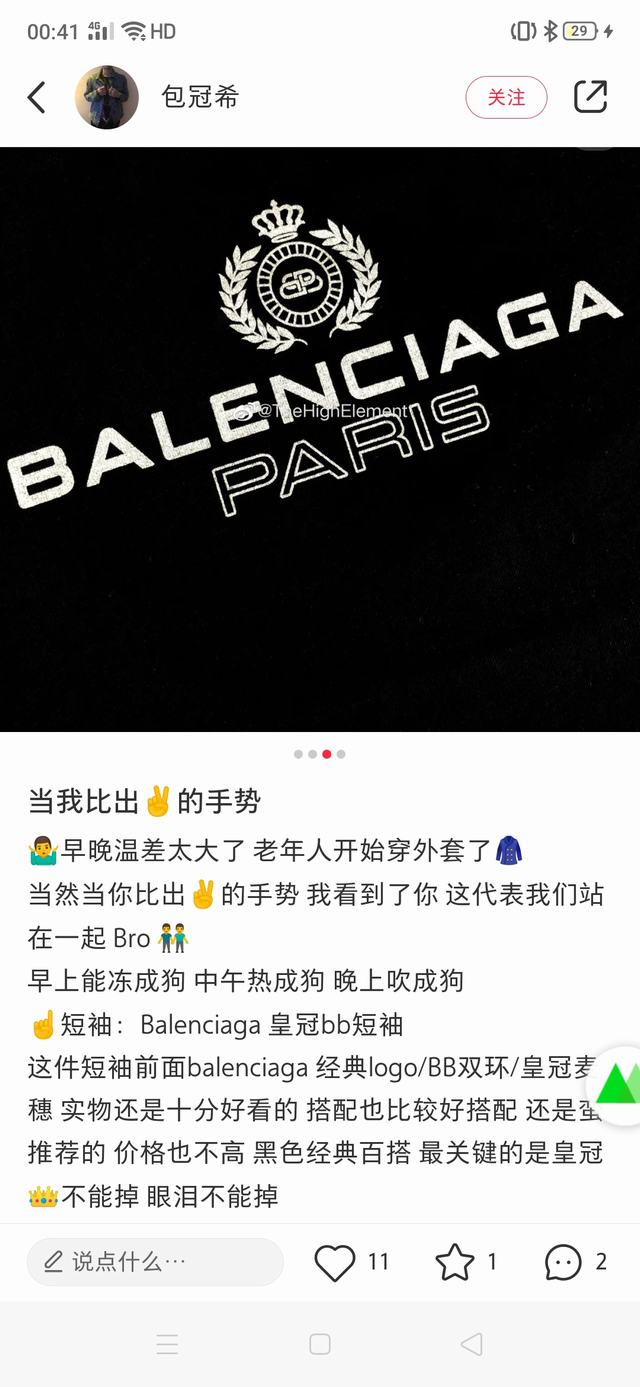Save the post with star icon
The height and width of the screenshot is (1387, 640).
455,1262
